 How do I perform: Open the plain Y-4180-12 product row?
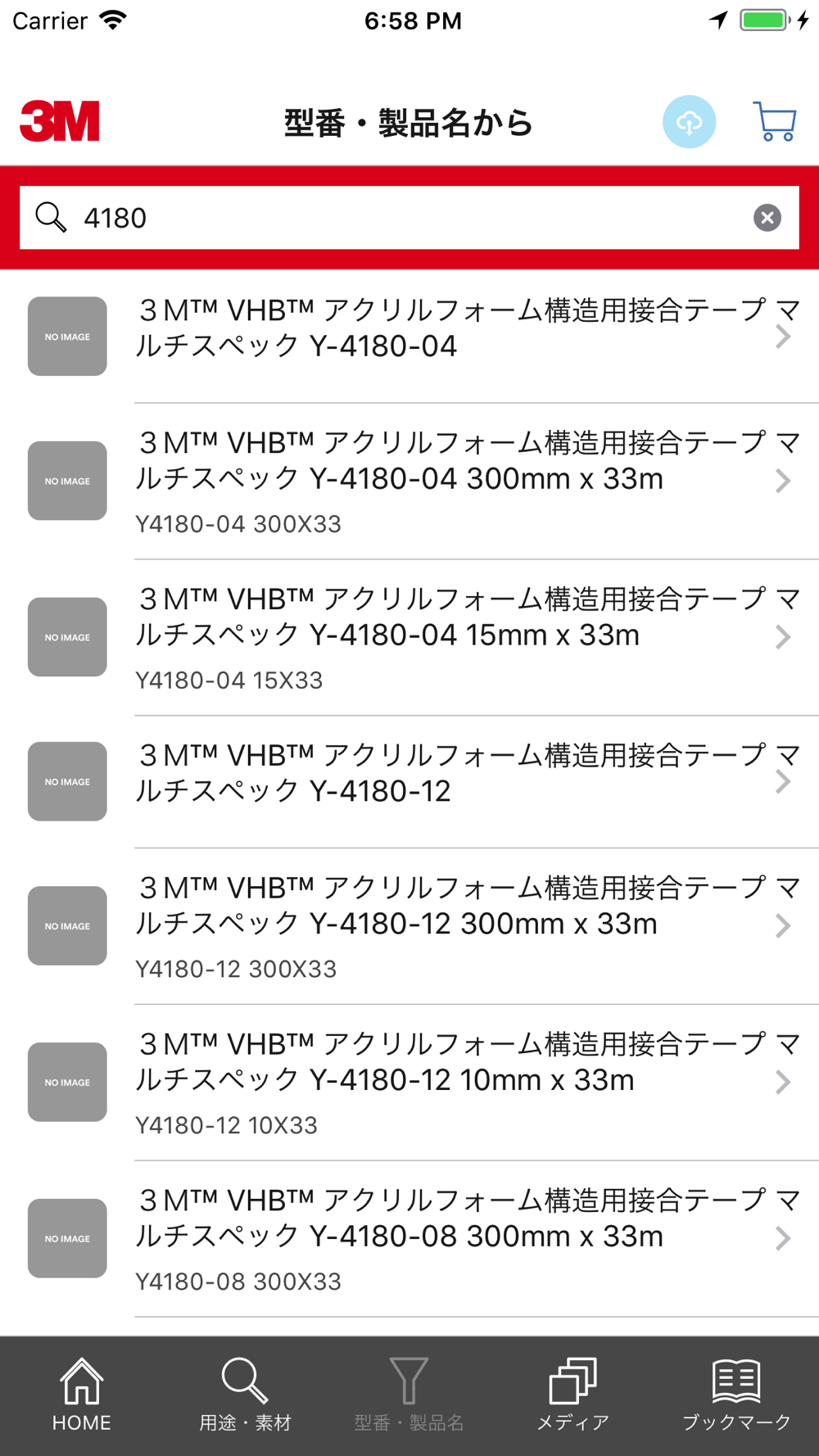(409, 782)
